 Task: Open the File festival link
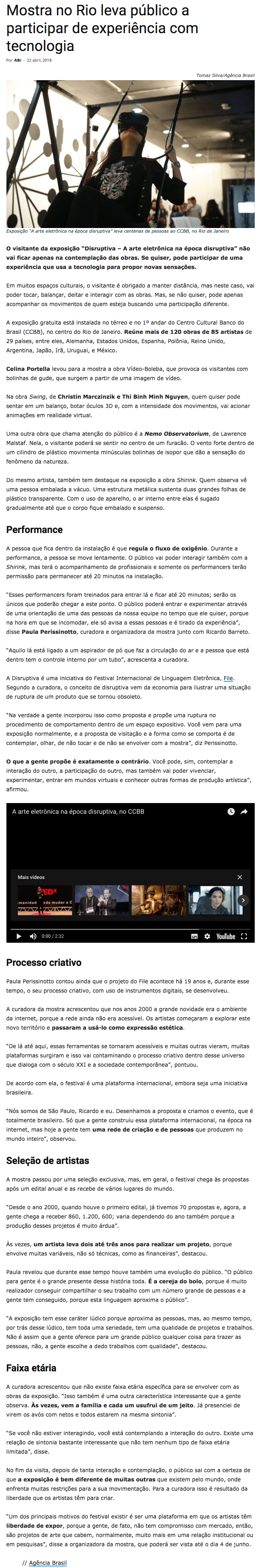tap(229, 678)
